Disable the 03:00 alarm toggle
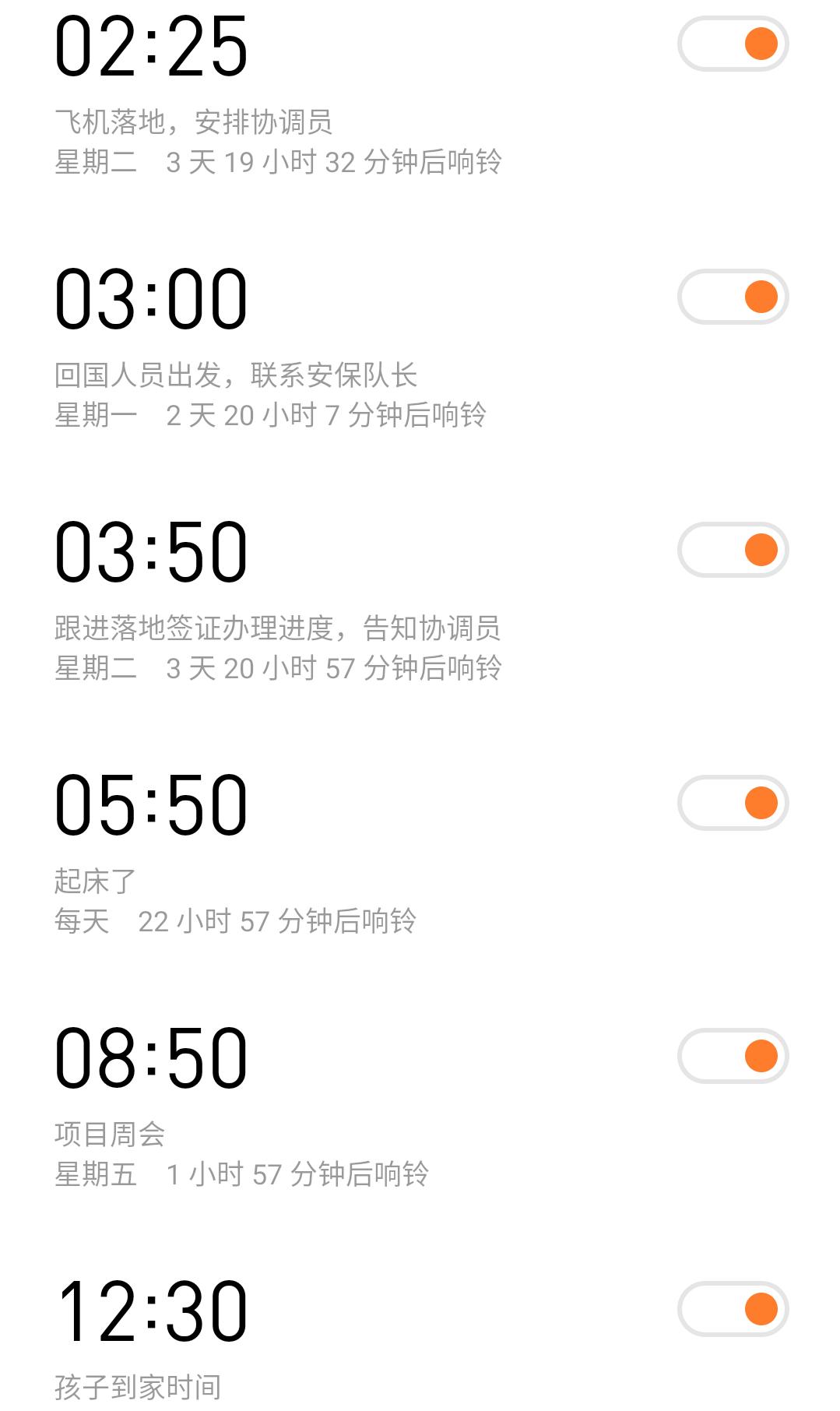840x1411 pixels. click(x=733, y=297)
